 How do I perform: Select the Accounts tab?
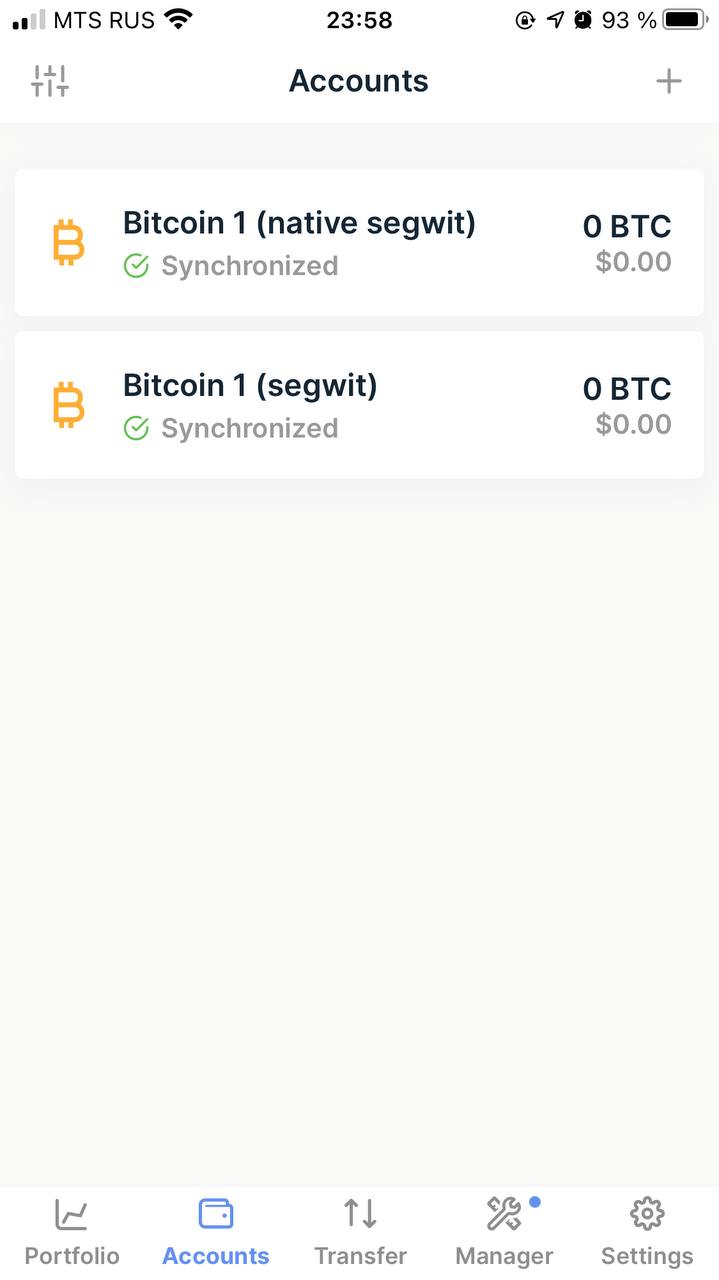(x=216, y=1233)
